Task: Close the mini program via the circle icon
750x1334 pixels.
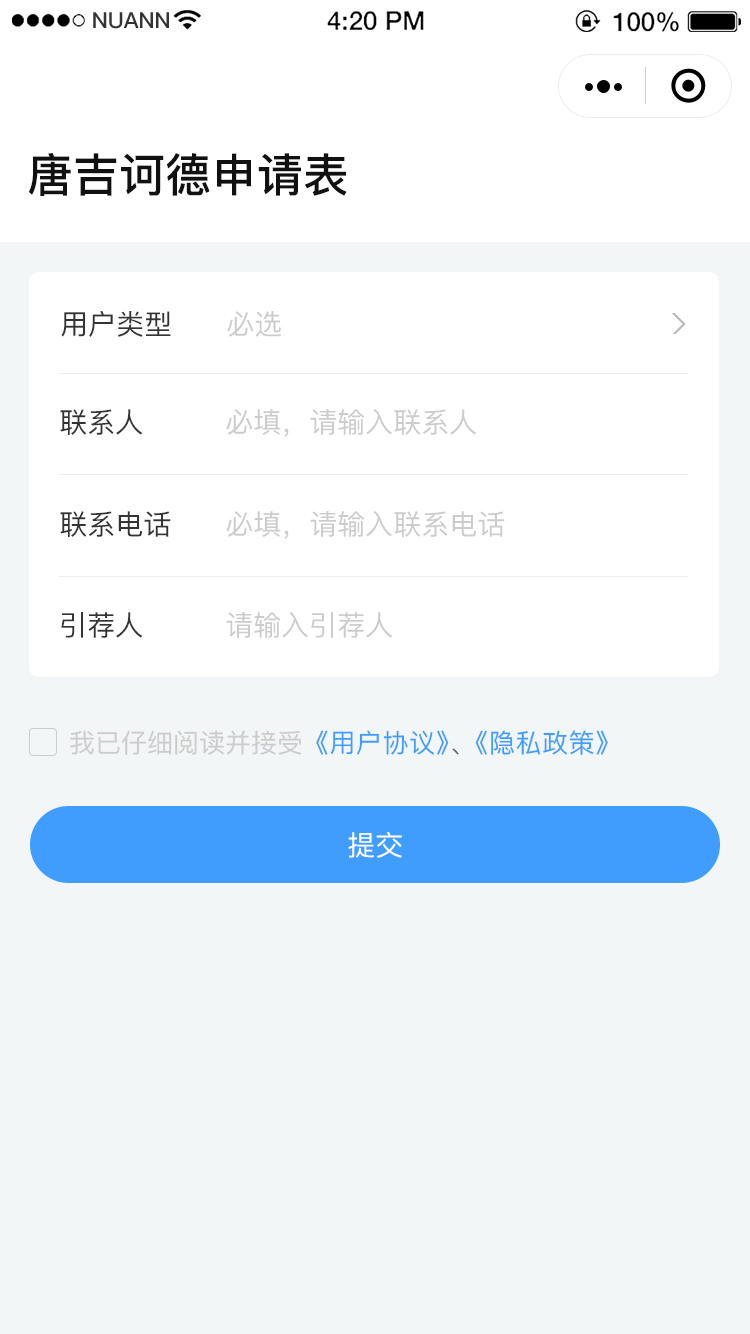Action: tap(688, 87)
